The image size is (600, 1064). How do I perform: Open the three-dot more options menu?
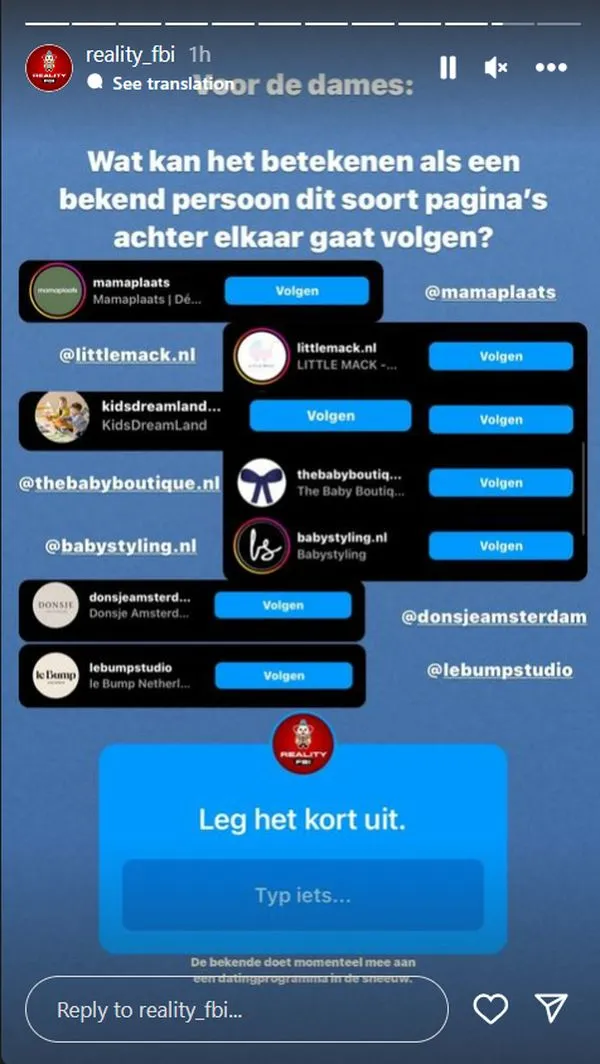[x=551, y=67]
